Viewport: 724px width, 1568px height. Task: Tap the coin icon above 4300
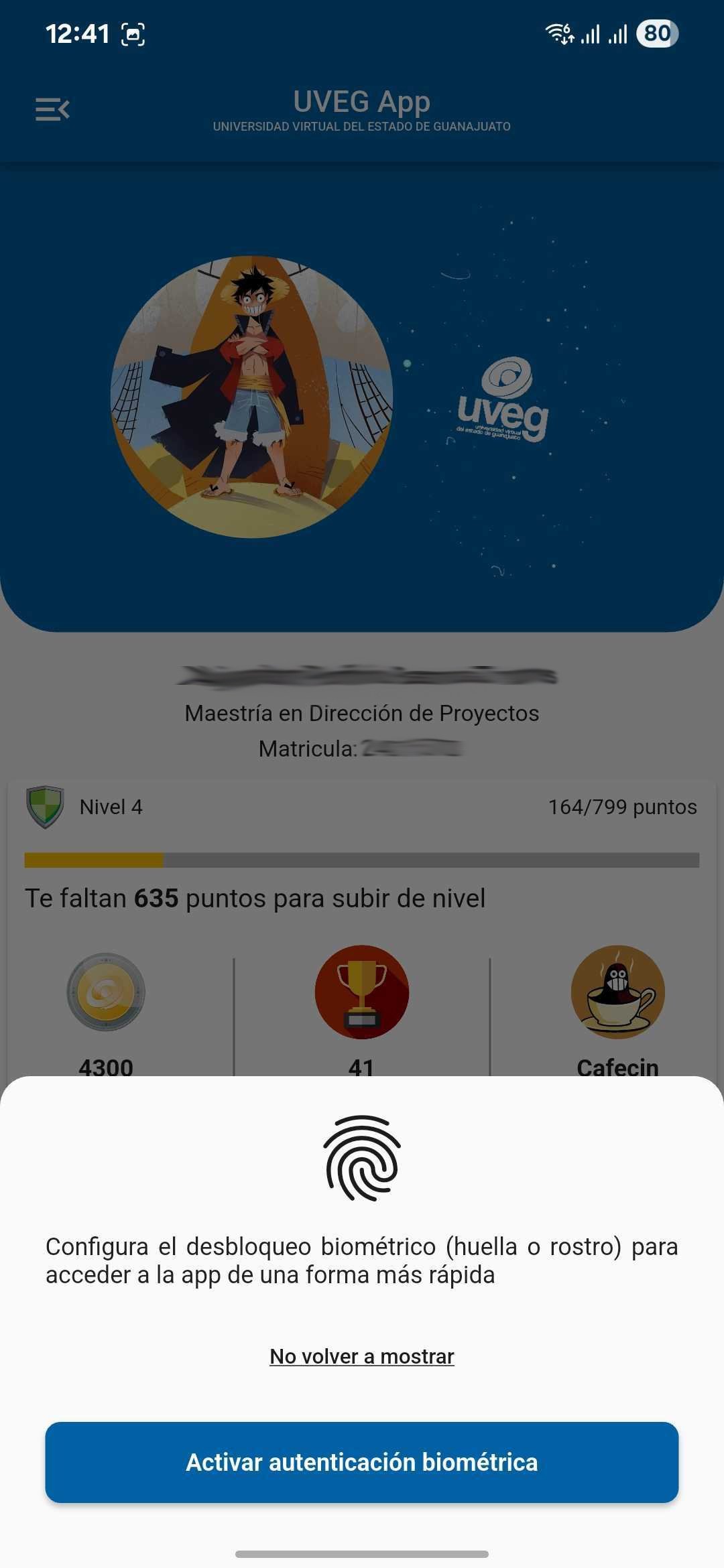(x=105, y=992)
